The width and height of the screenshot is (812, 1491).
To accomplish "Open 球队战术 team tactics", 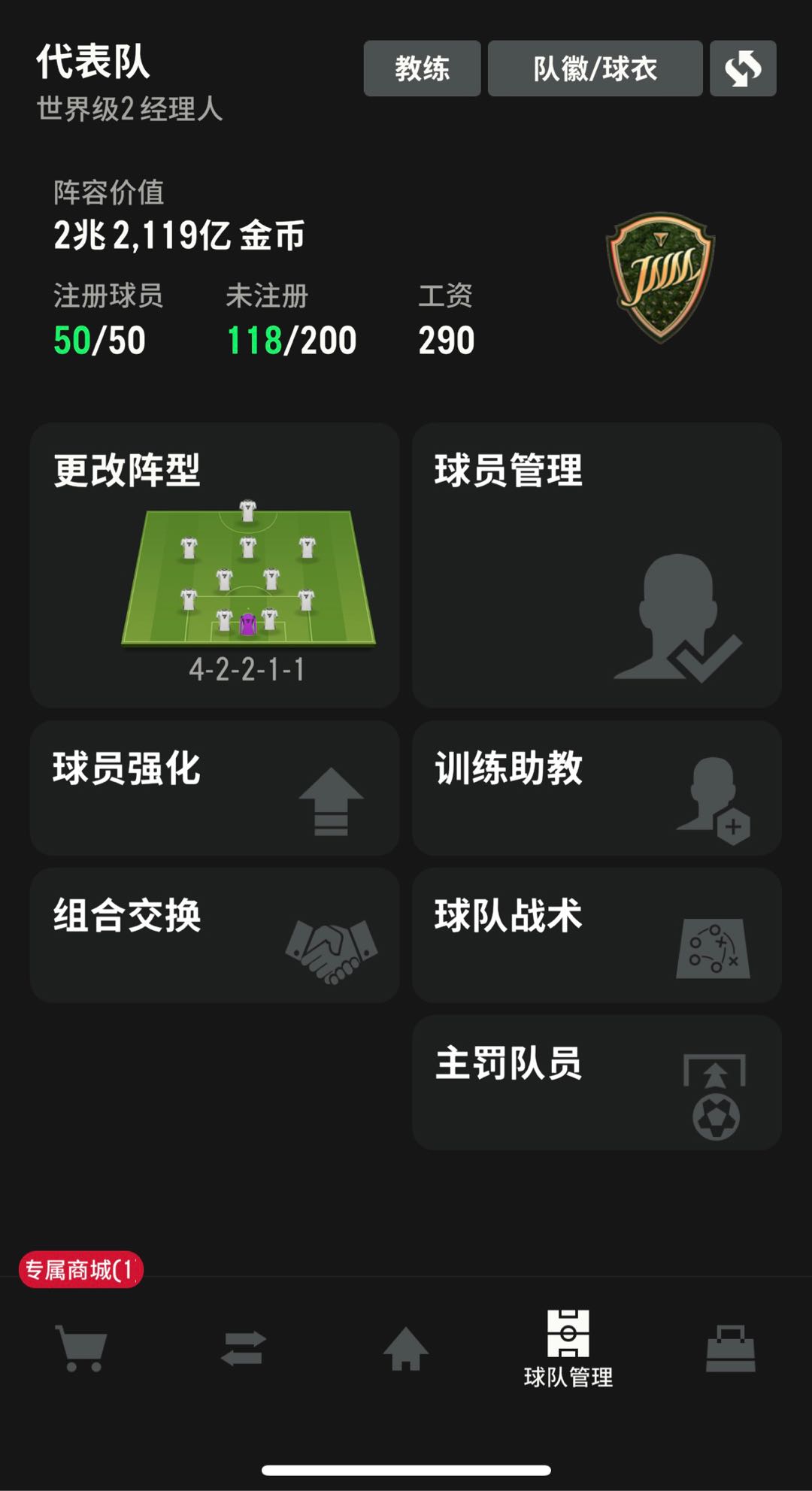I will 596,935.
